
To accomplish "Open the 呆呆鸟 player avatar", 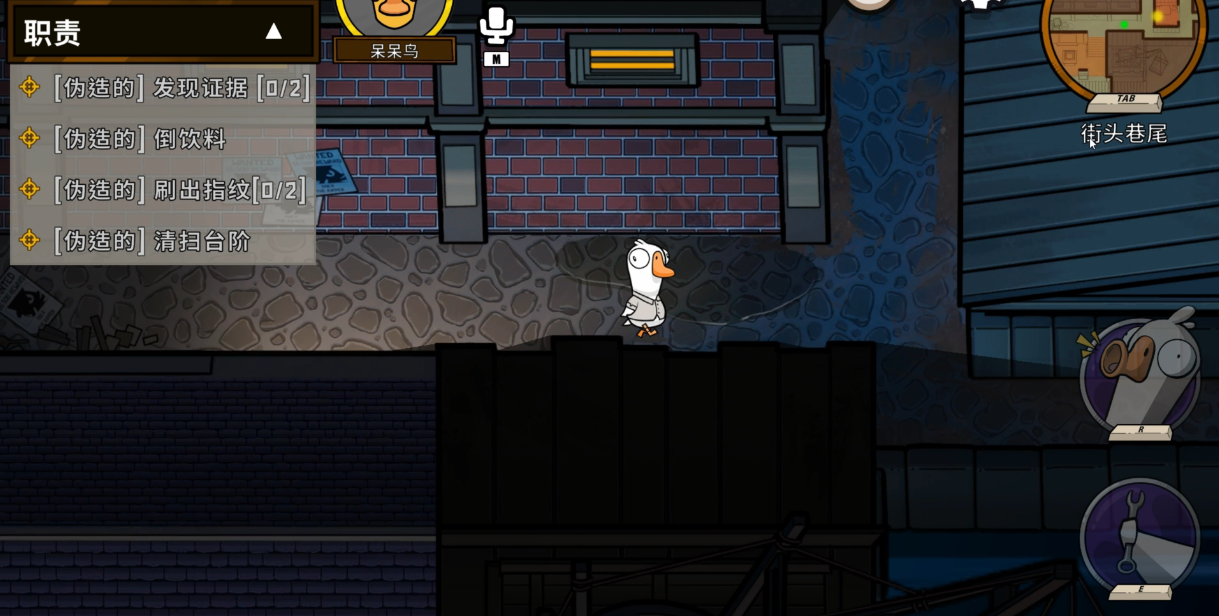I will [394, 14].
